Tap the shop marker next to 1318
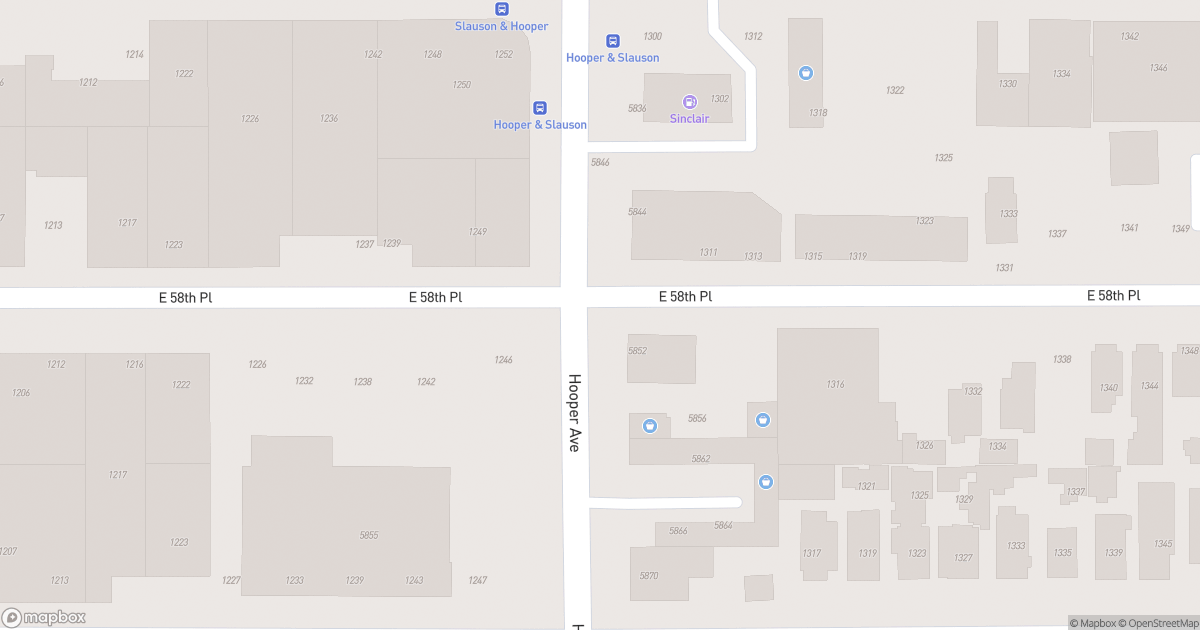The image size is (1200, 630). [806, 73]
